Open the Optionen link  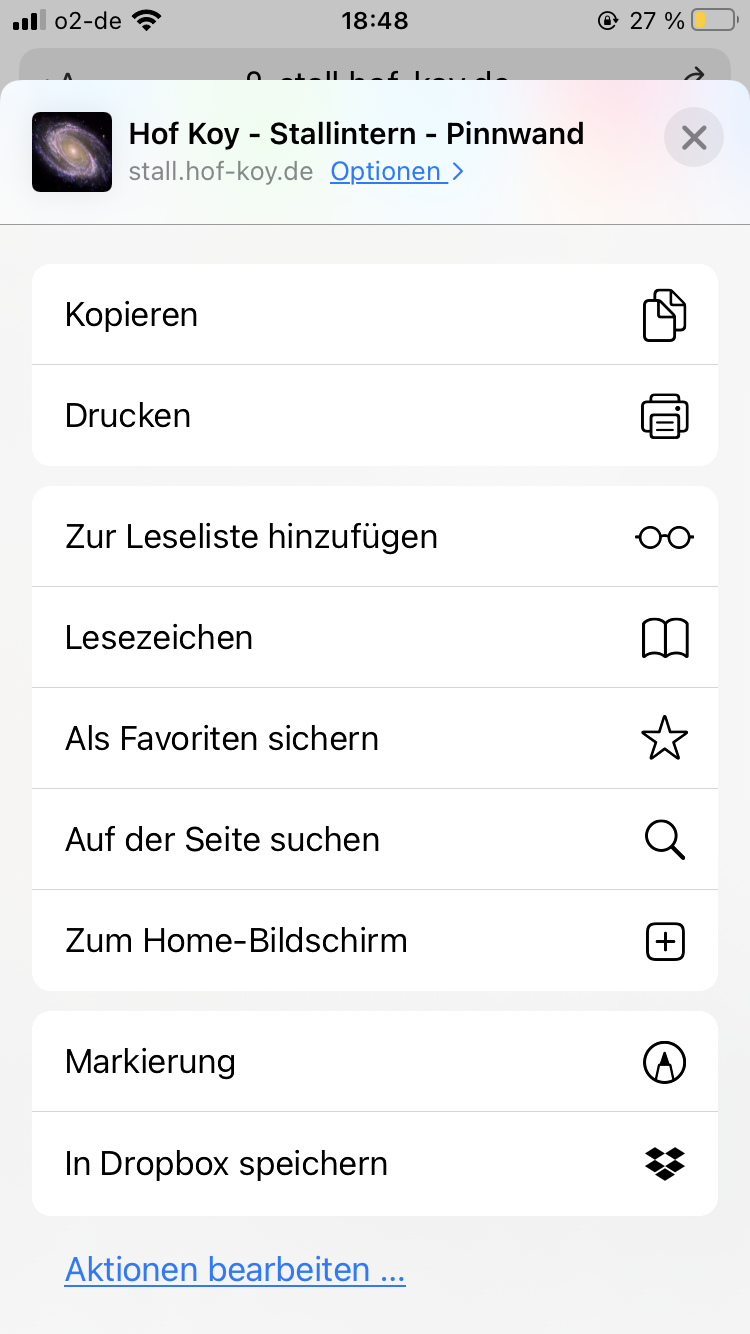click(x=396, y=172)
